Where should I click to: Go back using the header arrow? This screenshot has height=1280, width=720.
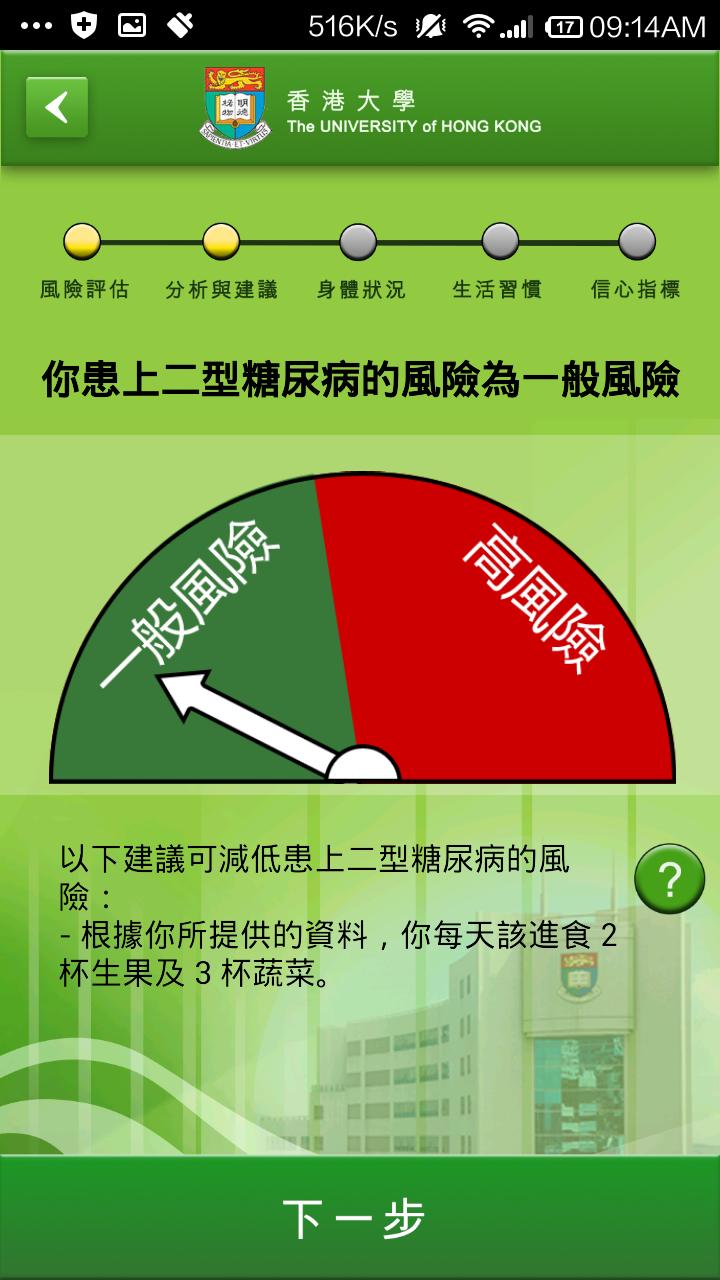(57, 107)
